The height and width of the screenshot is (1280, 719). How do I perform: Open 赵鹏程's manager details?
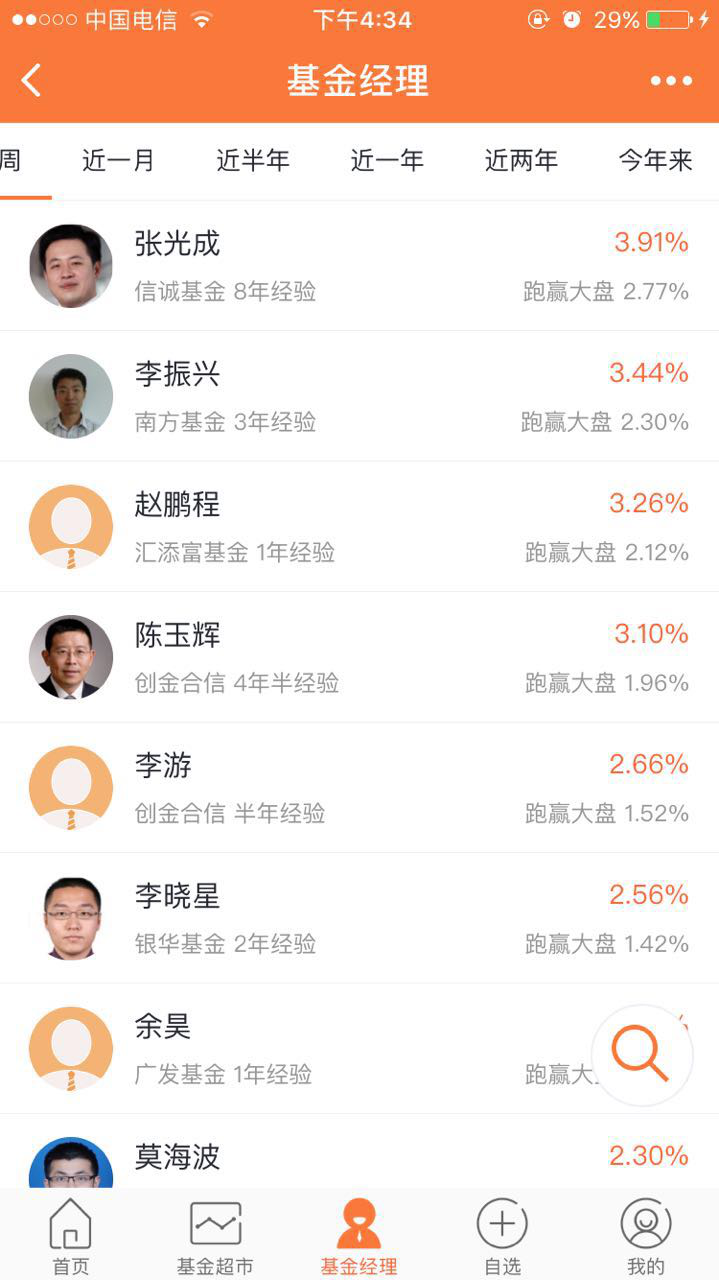pyautogui.click(x=178, y=505)
